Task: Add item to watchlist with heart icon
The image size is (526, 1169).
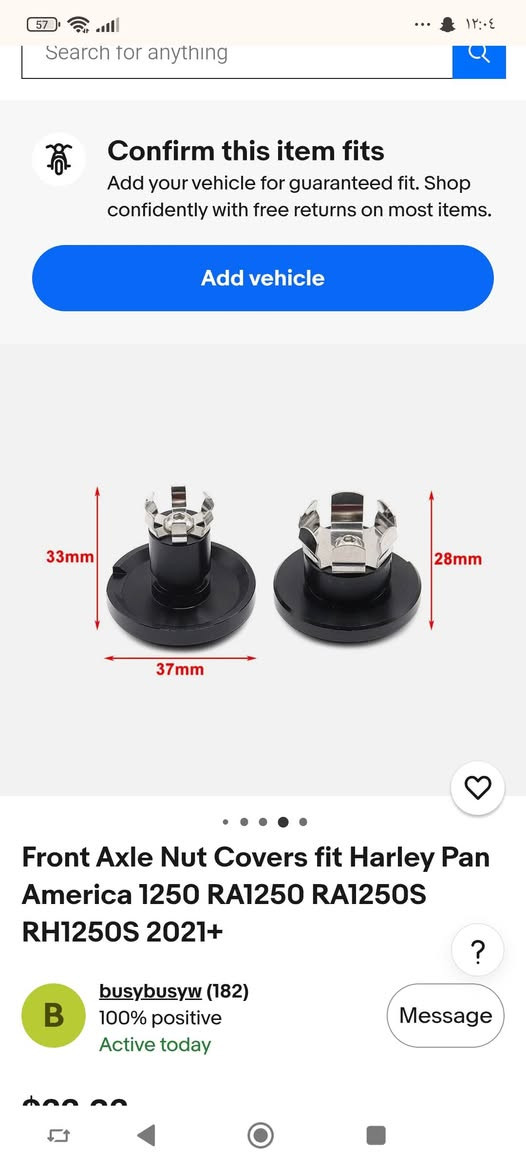Action: click(x=478, y=787)
